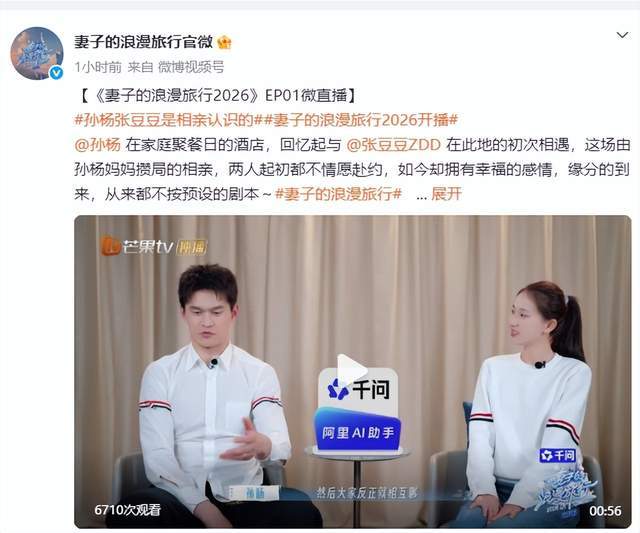640x533 pixels.
Task: Play the embedded video
Action: (353, 371)
